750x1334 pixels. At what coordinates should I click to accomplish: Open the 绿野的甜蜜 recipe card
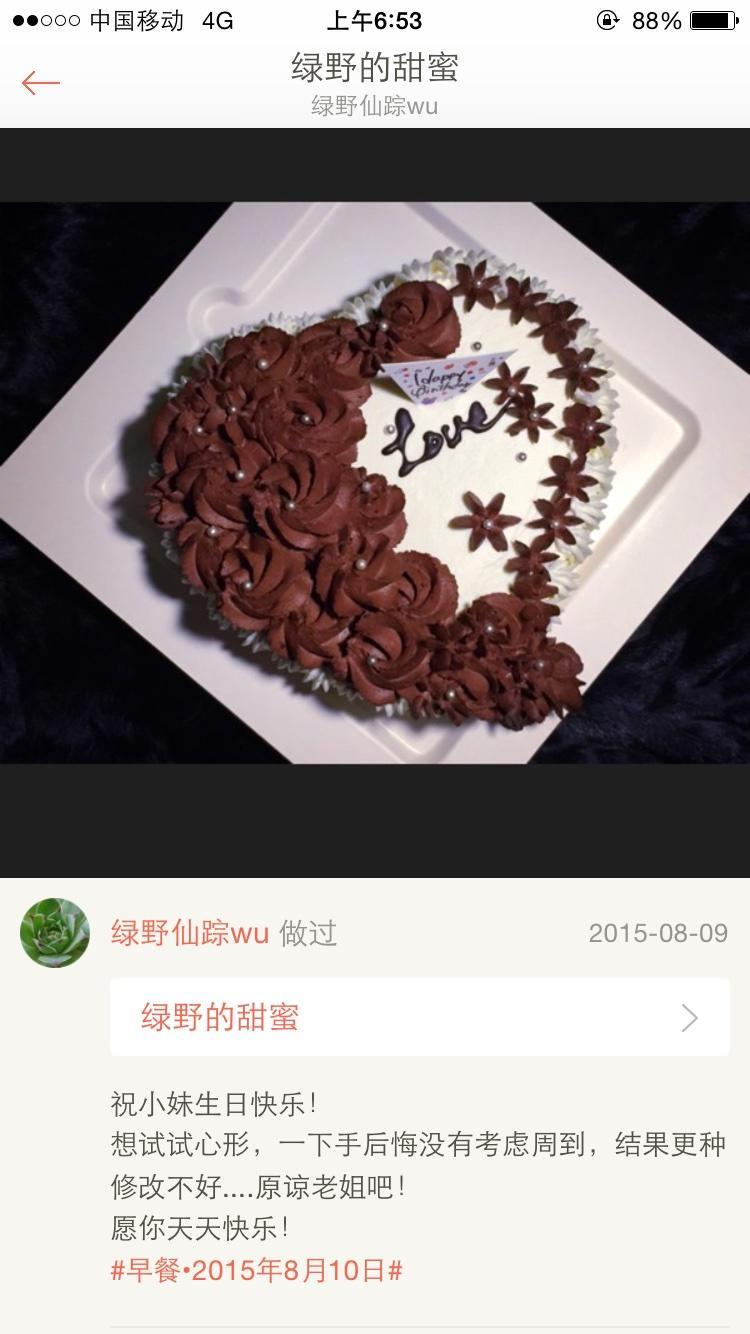(419, 1018)
